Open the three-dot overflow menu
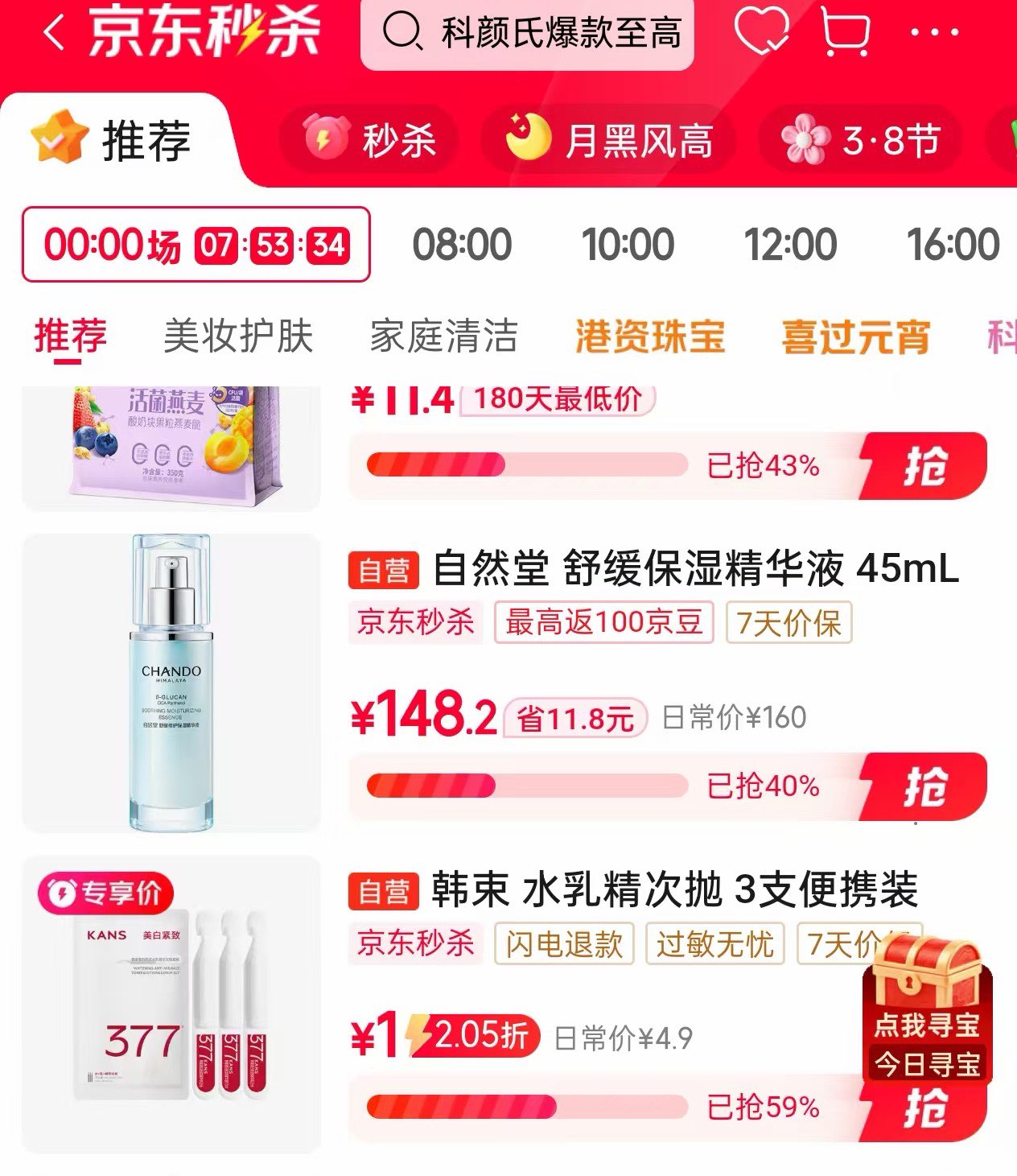This screenshot has height=1176, width=1017. tap(934, 34)
